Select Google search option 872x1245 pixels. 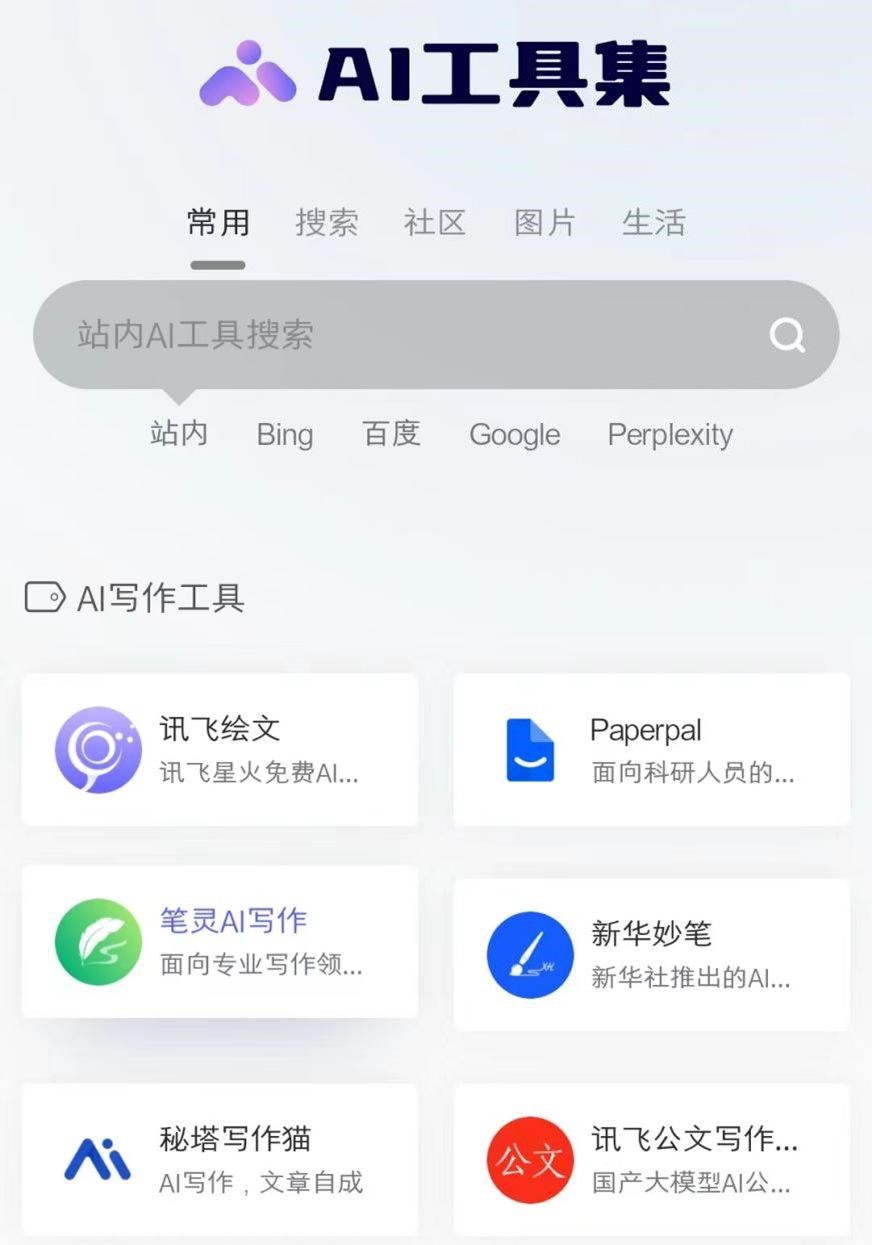point(515,435)
